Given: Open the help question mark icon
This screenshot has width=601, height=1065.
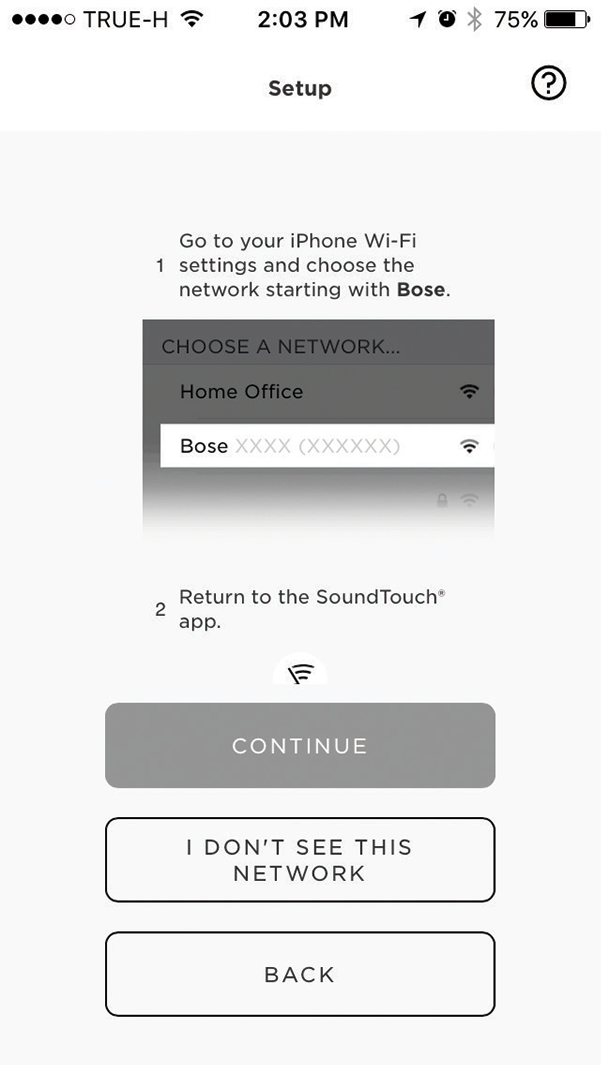Looking at the screenshot, I should 549,85.
